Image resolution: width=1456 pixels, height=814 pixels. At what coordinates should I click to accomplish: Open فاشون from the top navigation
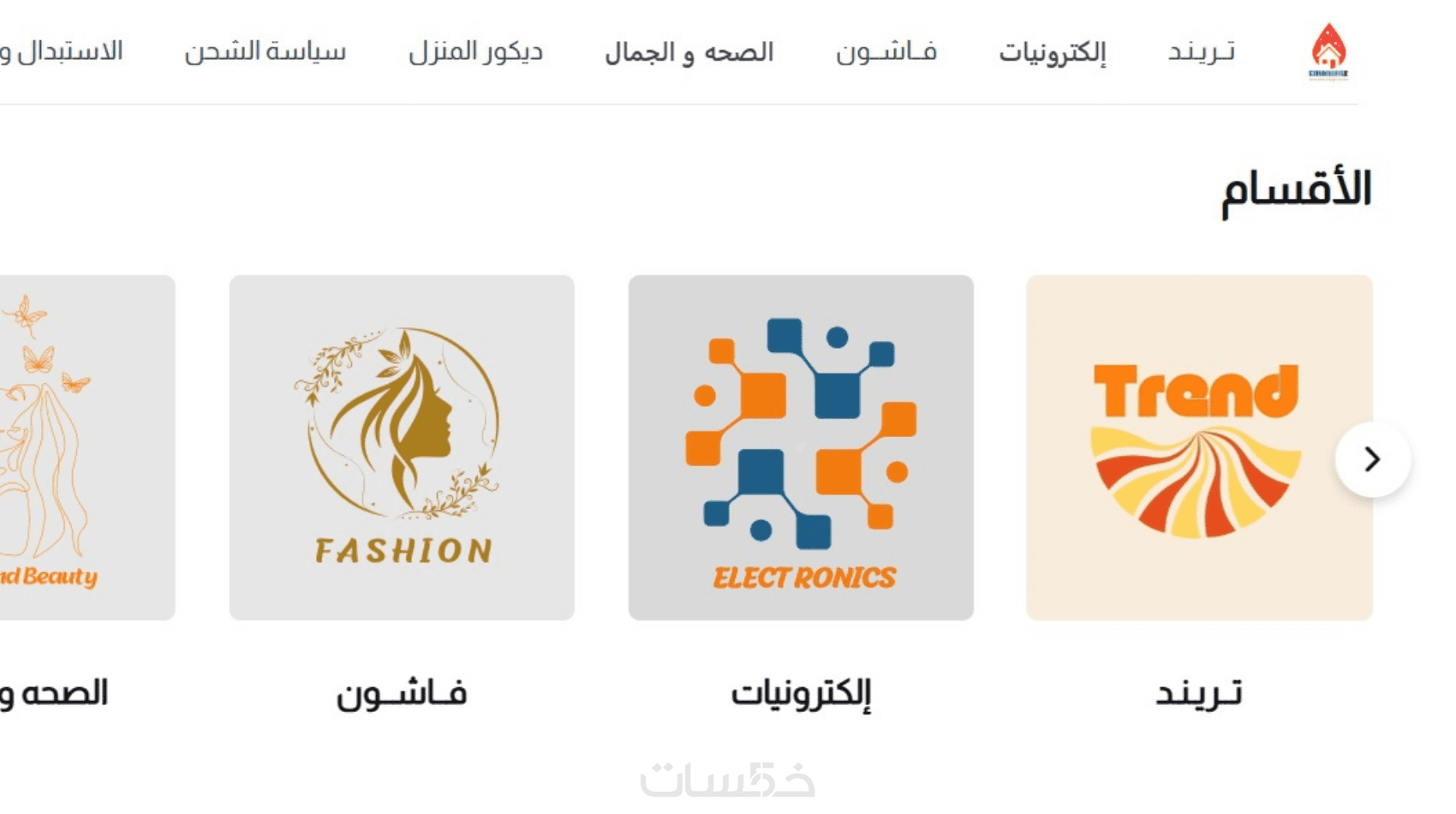tap(886, 51)
